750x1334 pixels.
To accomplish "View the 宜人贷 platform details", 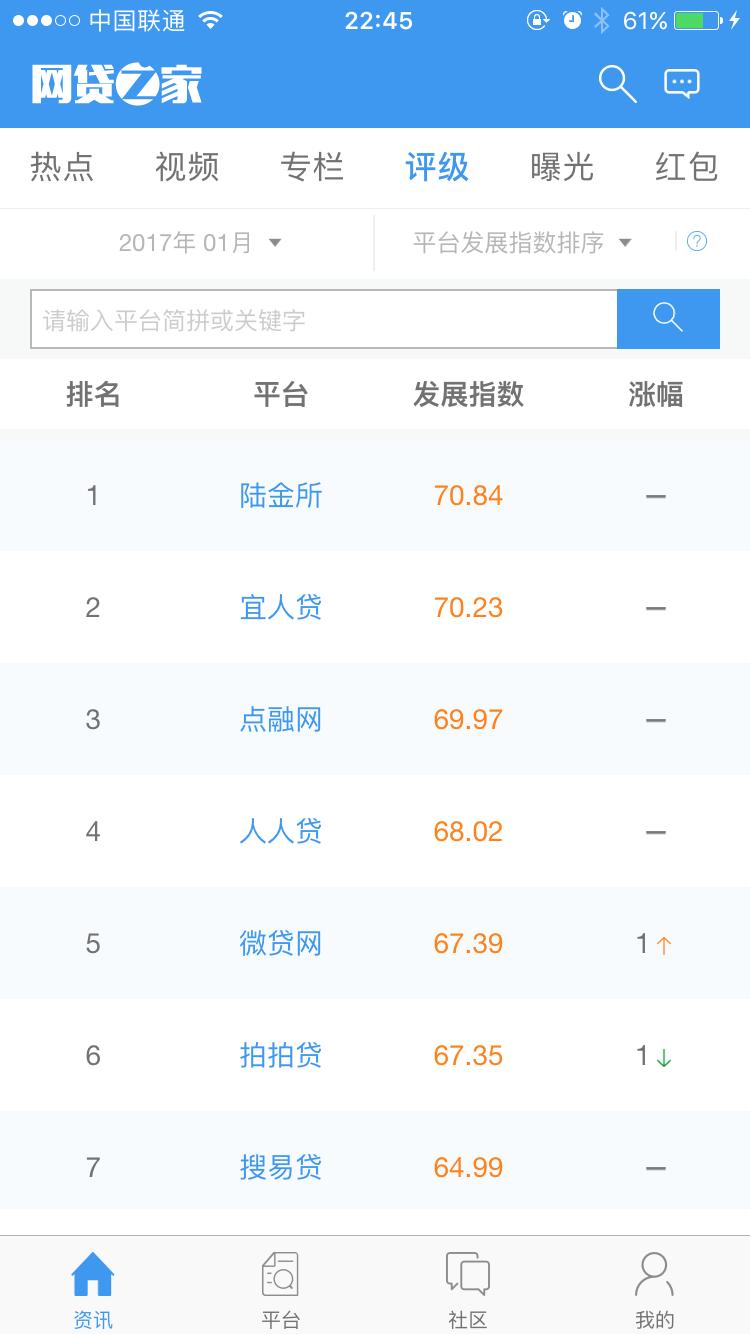I will tap(280, 607).
